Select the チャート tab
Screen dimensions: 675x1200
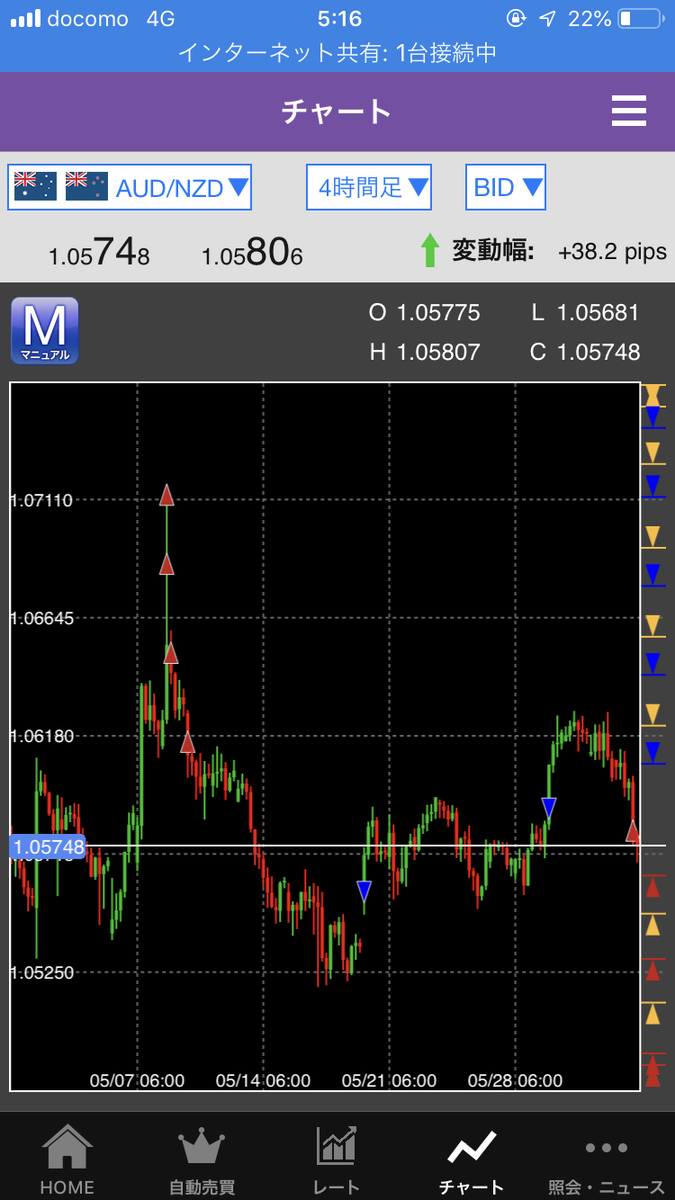point(472,1159)
